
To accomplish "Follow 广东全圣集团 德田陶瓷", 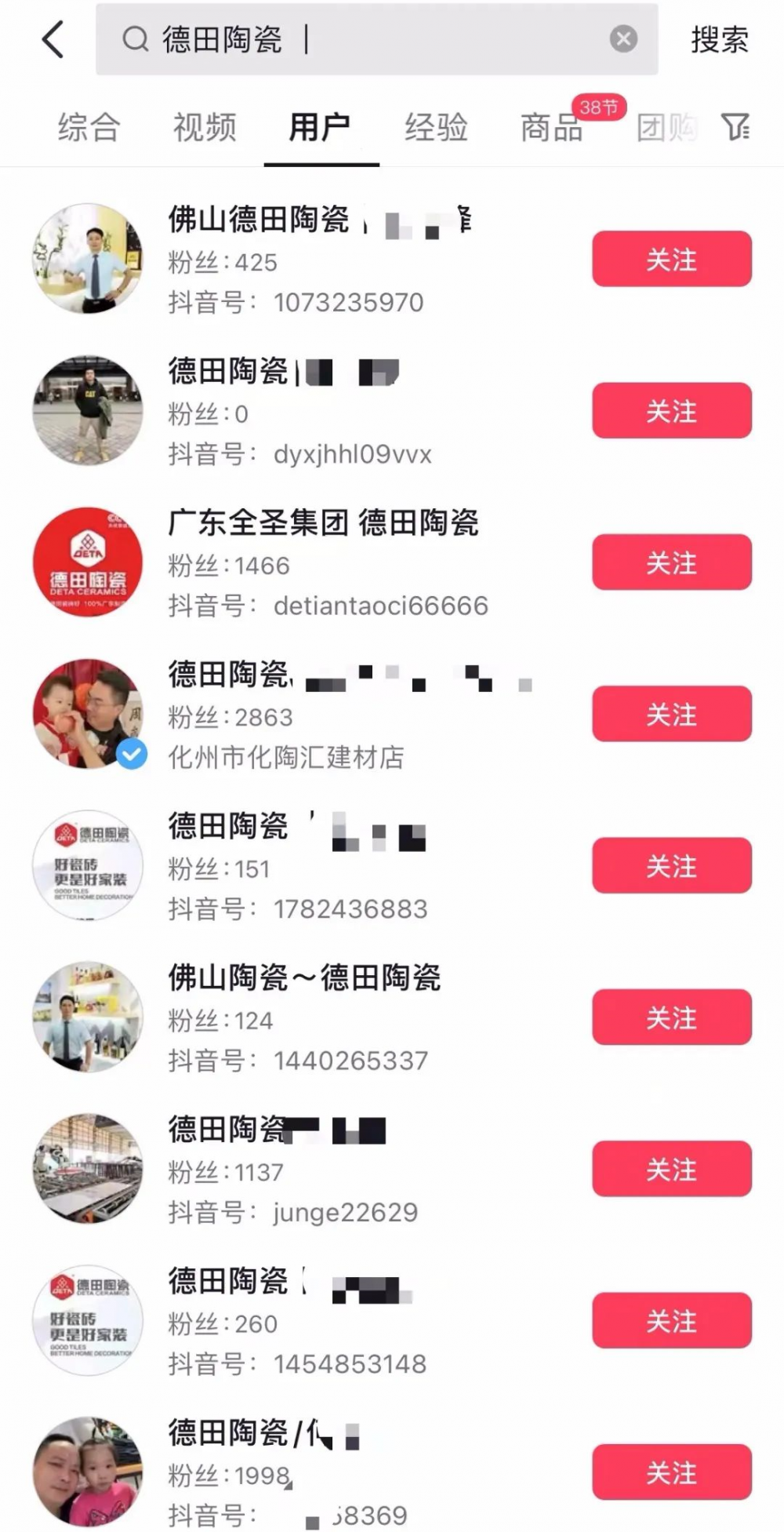I will click(x=671, y=562).
